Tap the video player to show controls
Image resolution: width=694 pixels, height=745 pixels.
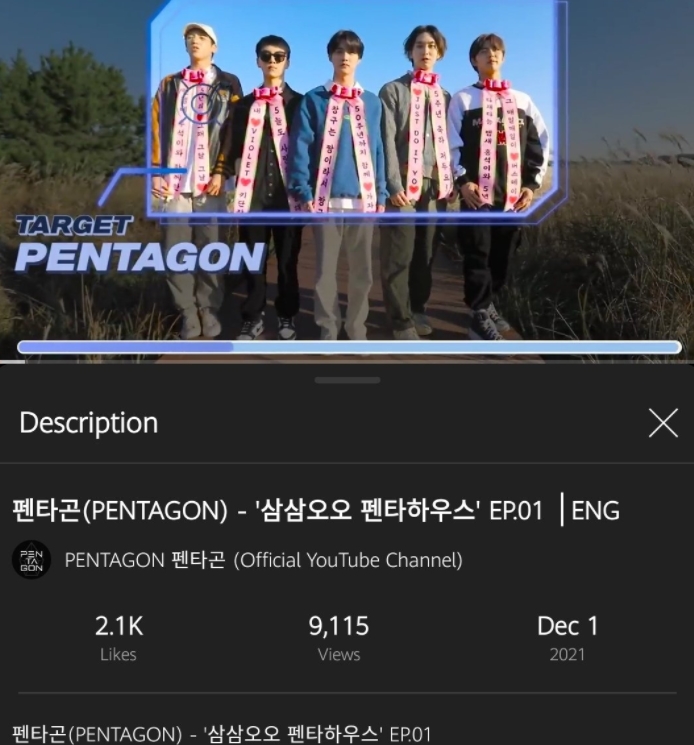coord(347,170)
